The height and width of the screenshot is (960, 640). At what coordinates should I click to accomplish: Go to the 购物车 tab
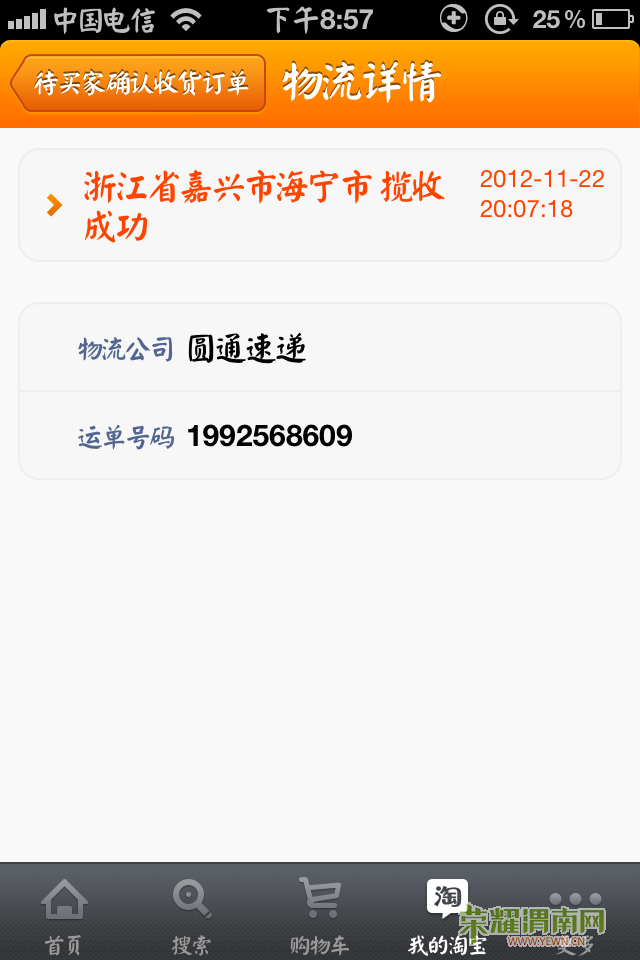point(319,914)
